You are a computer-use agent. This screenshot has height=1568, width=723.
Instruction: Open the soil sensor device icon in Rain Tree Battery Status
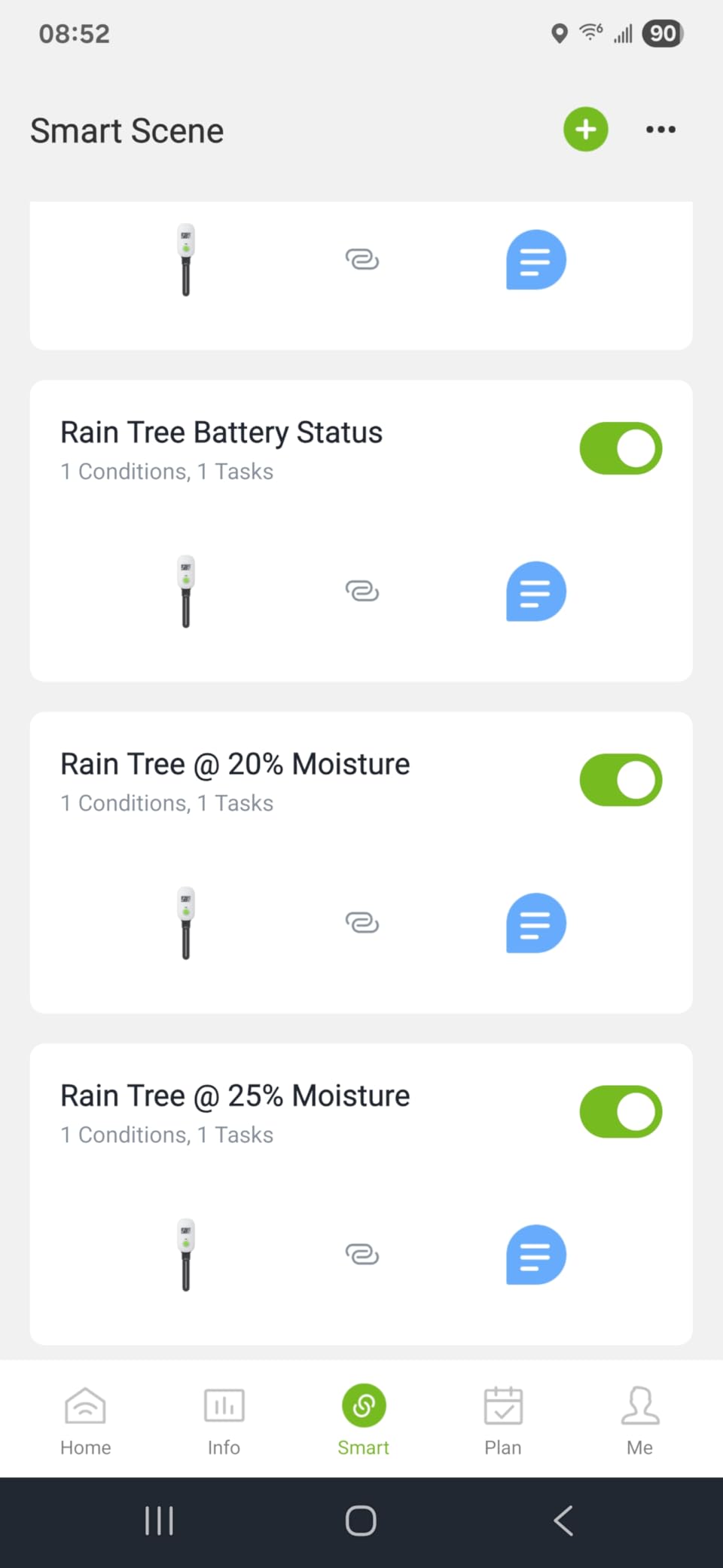click(x=185, y=591)
